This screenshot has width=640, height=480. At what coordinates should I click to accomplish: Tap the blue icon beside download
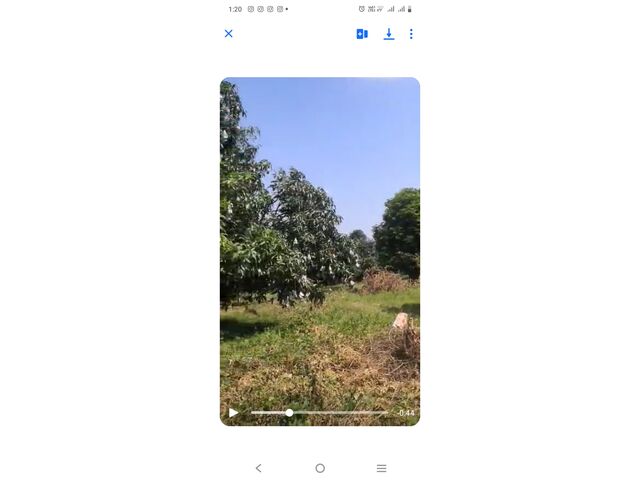pos(362,34)
